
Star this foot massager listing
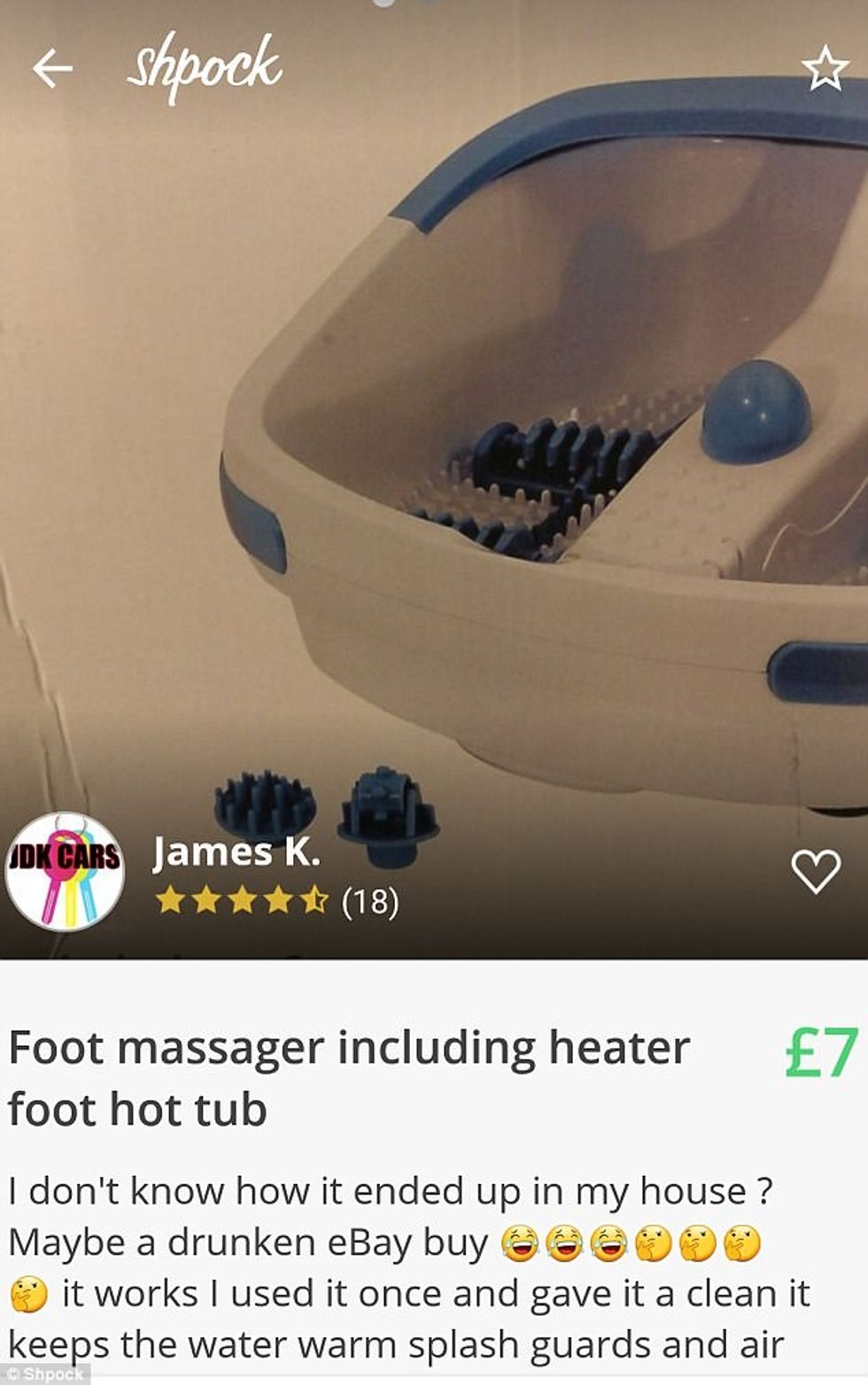(825, 69)
